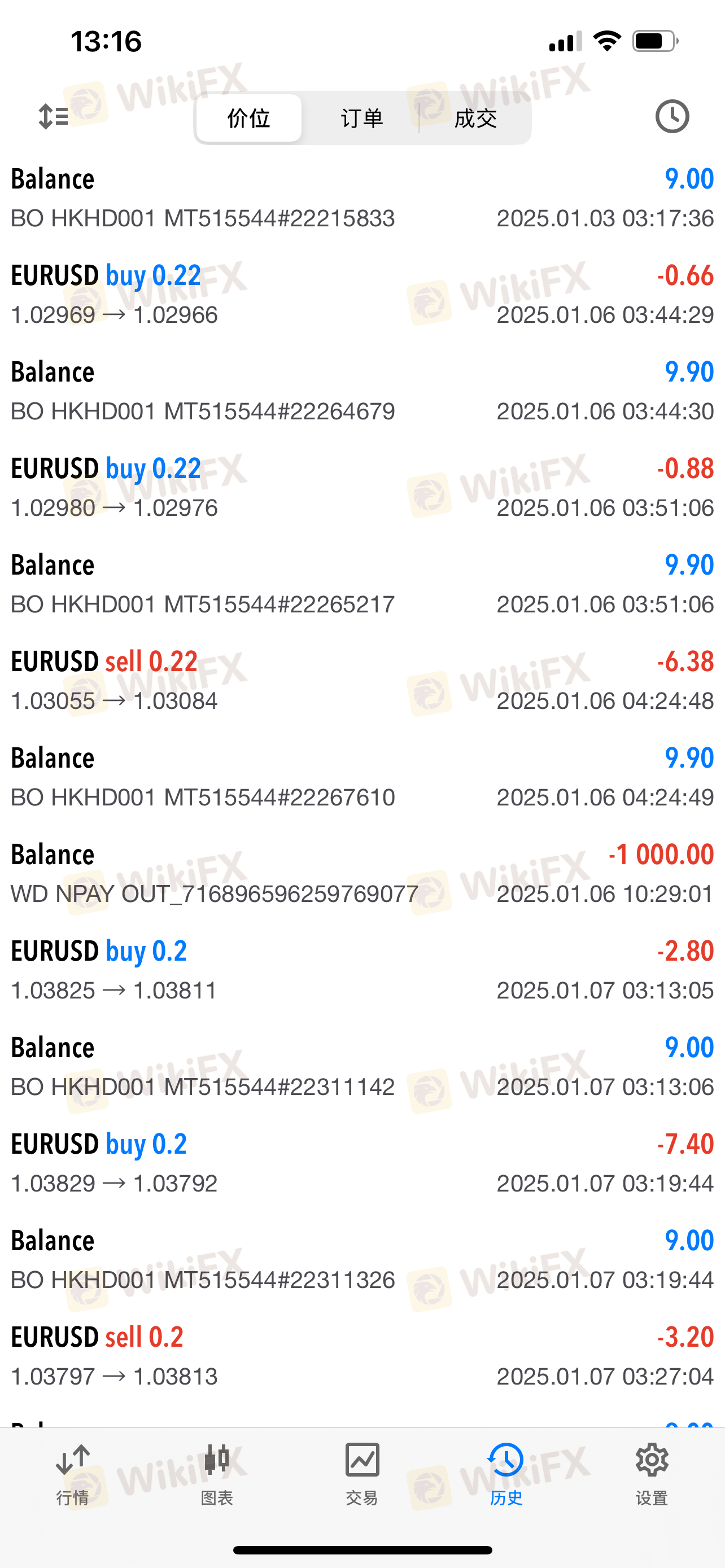
Task: Expand the EURUSD buy 0.22 trade losing 0.88
Action: (x=362, y=488)
